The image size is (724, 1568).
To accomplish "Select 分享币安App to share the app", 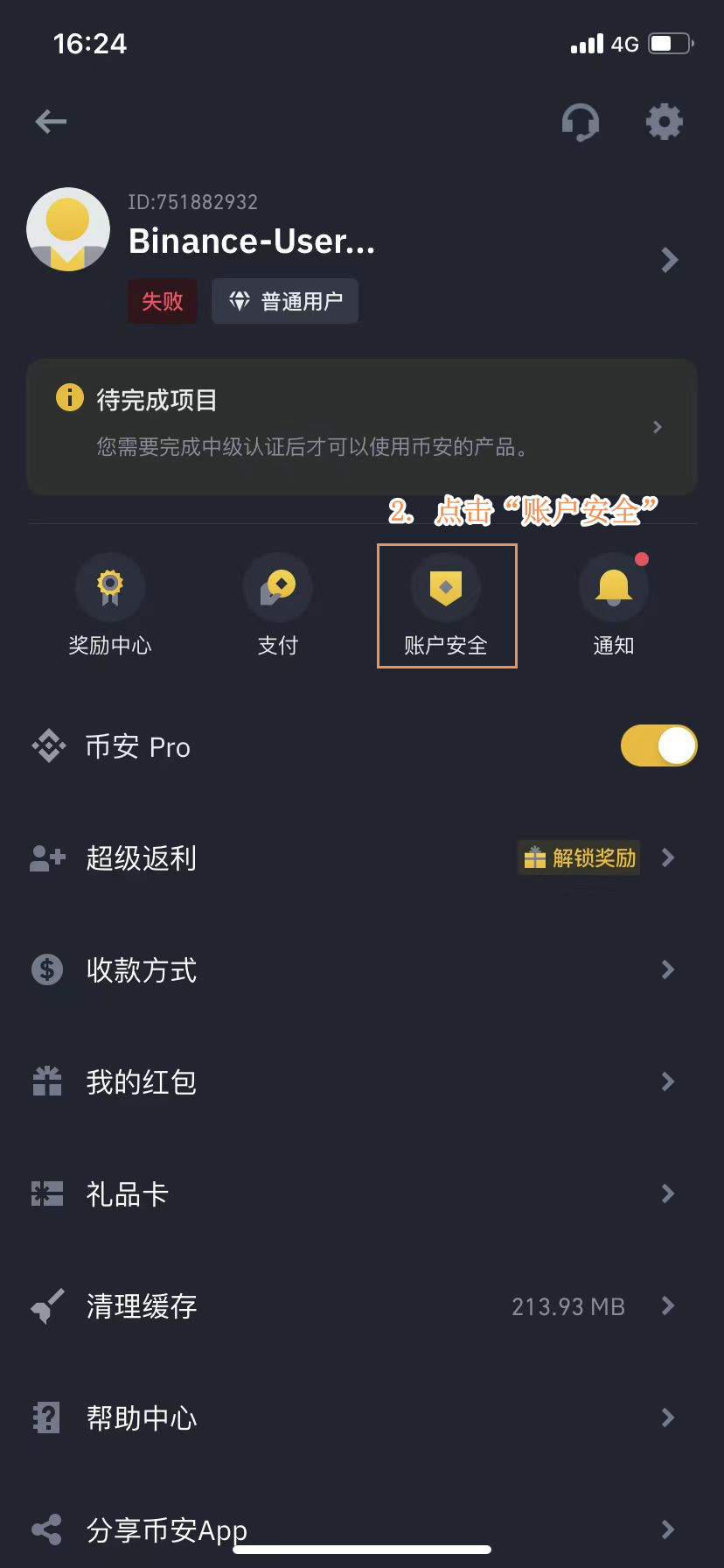I will (x=362, y=1529).
